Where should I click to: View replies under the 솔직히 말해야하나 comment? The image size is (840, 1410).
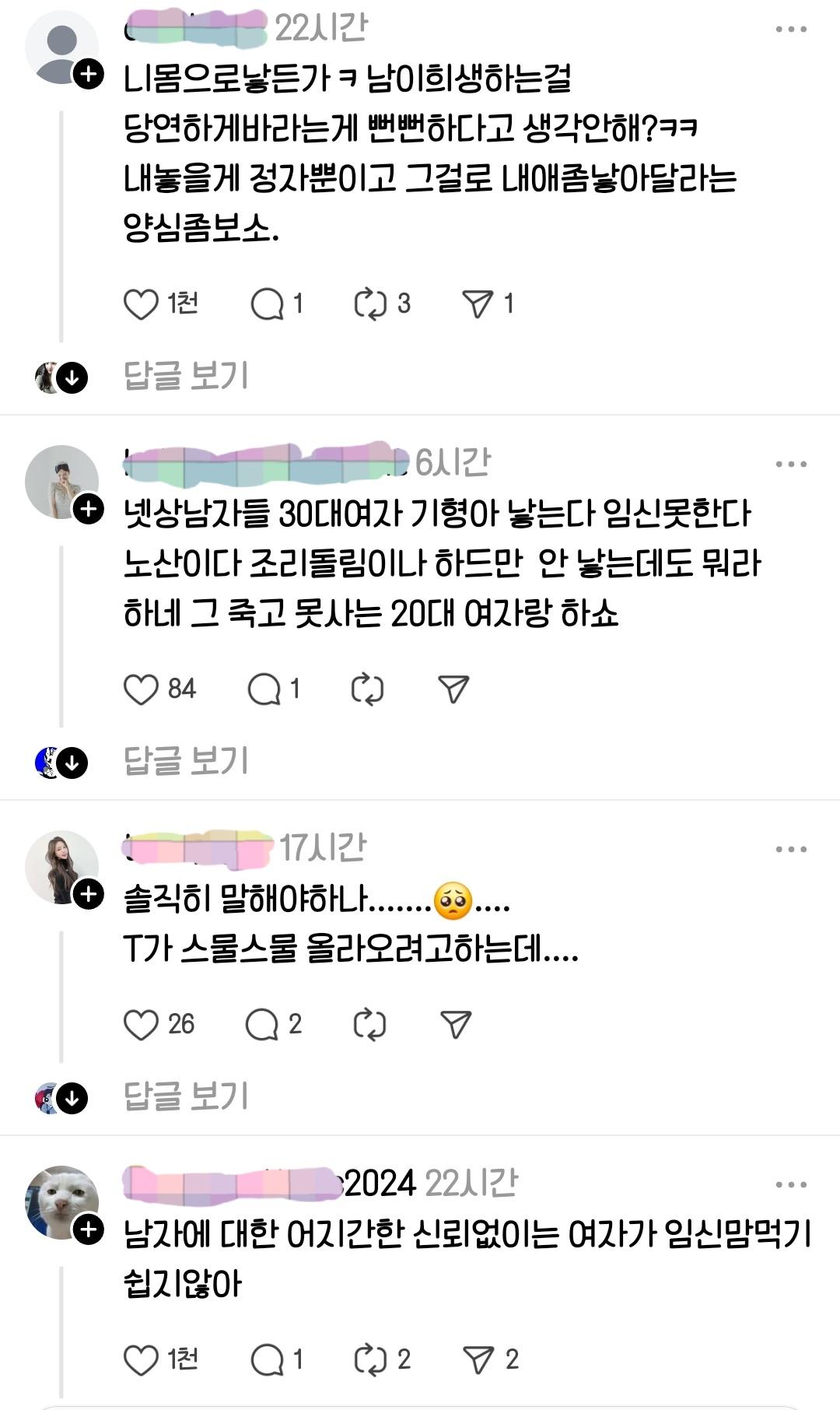(185, 1096)
